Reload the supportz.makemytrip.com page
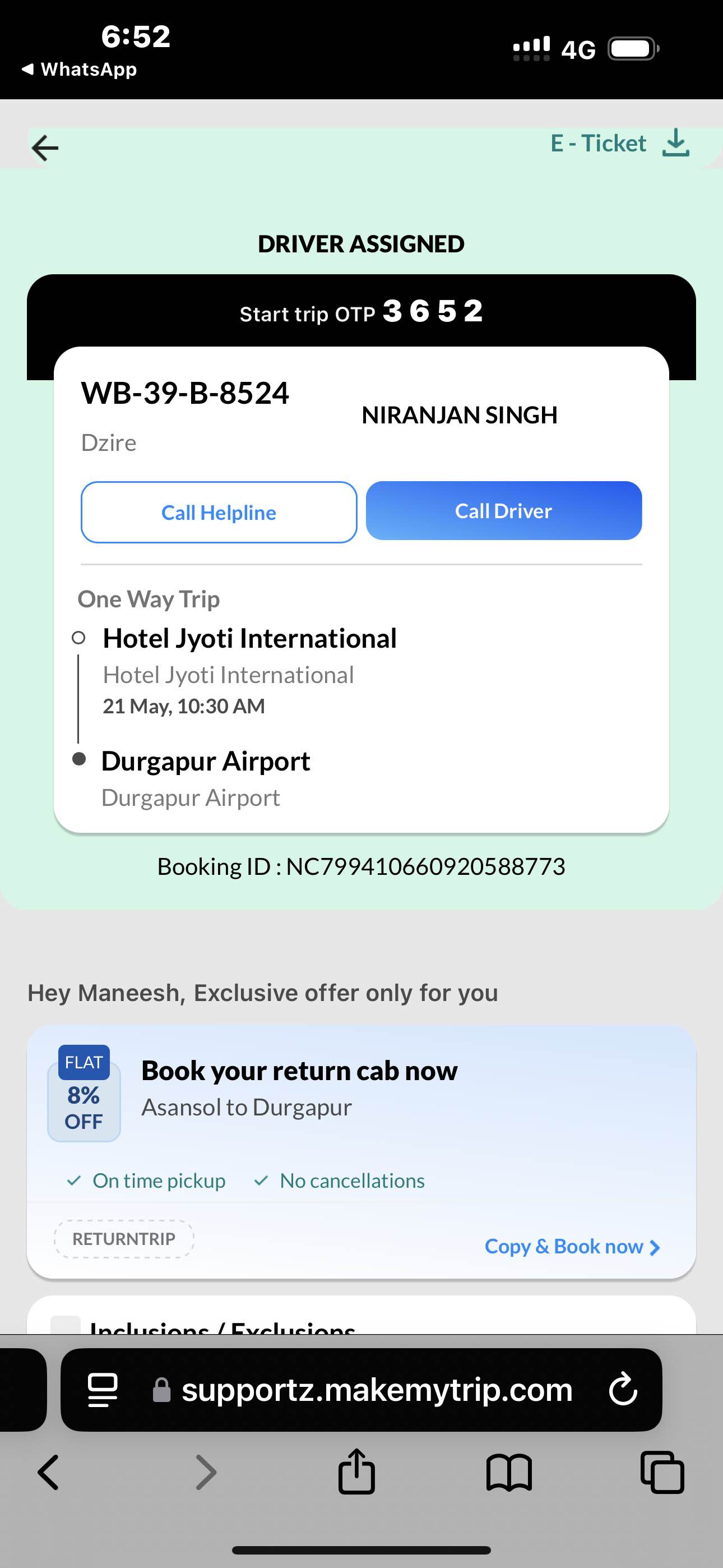This screenshot has height=1568, width=723. (623, 1390)
